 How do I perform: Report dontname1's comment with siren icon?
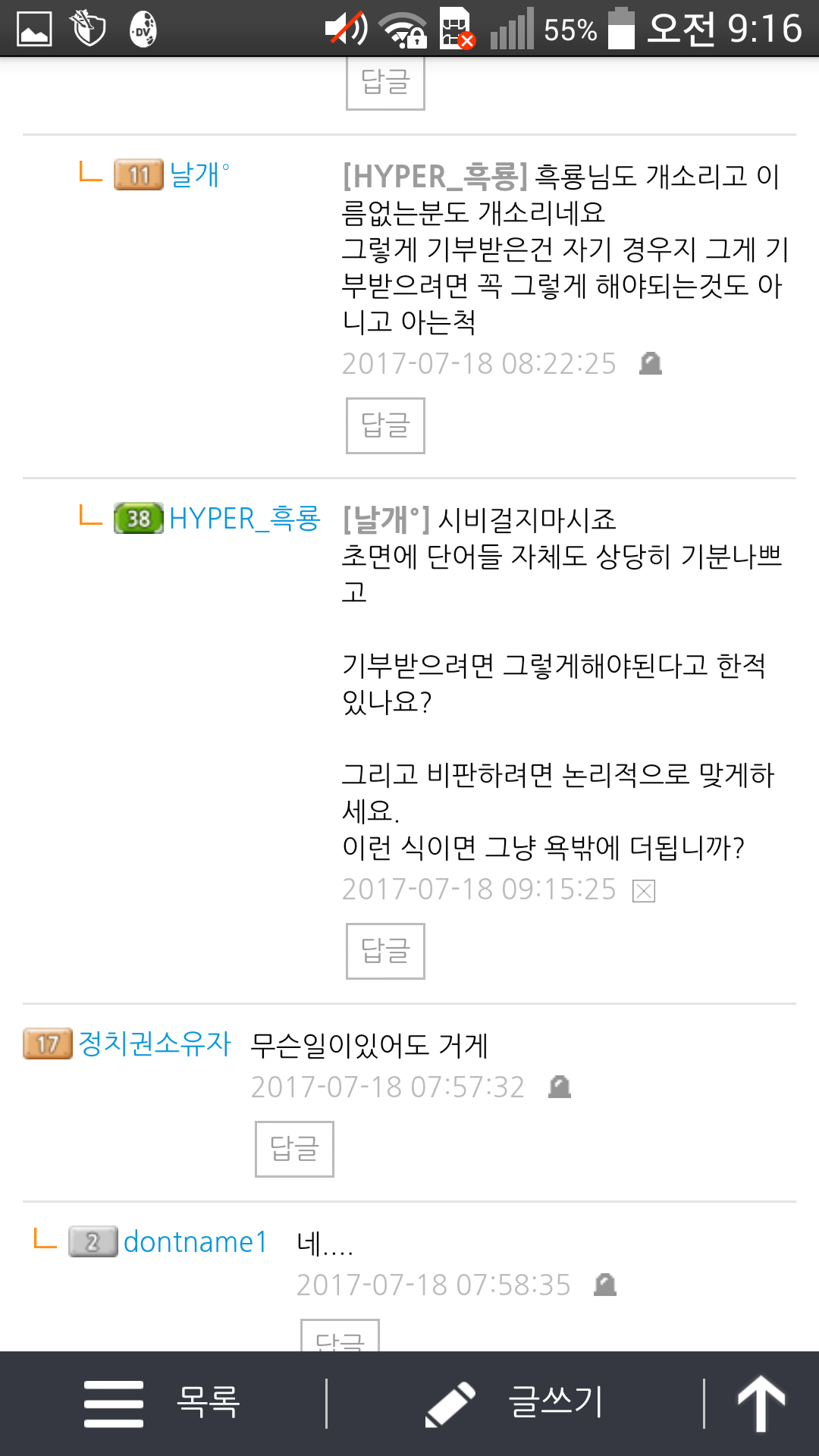(605, 1285)
